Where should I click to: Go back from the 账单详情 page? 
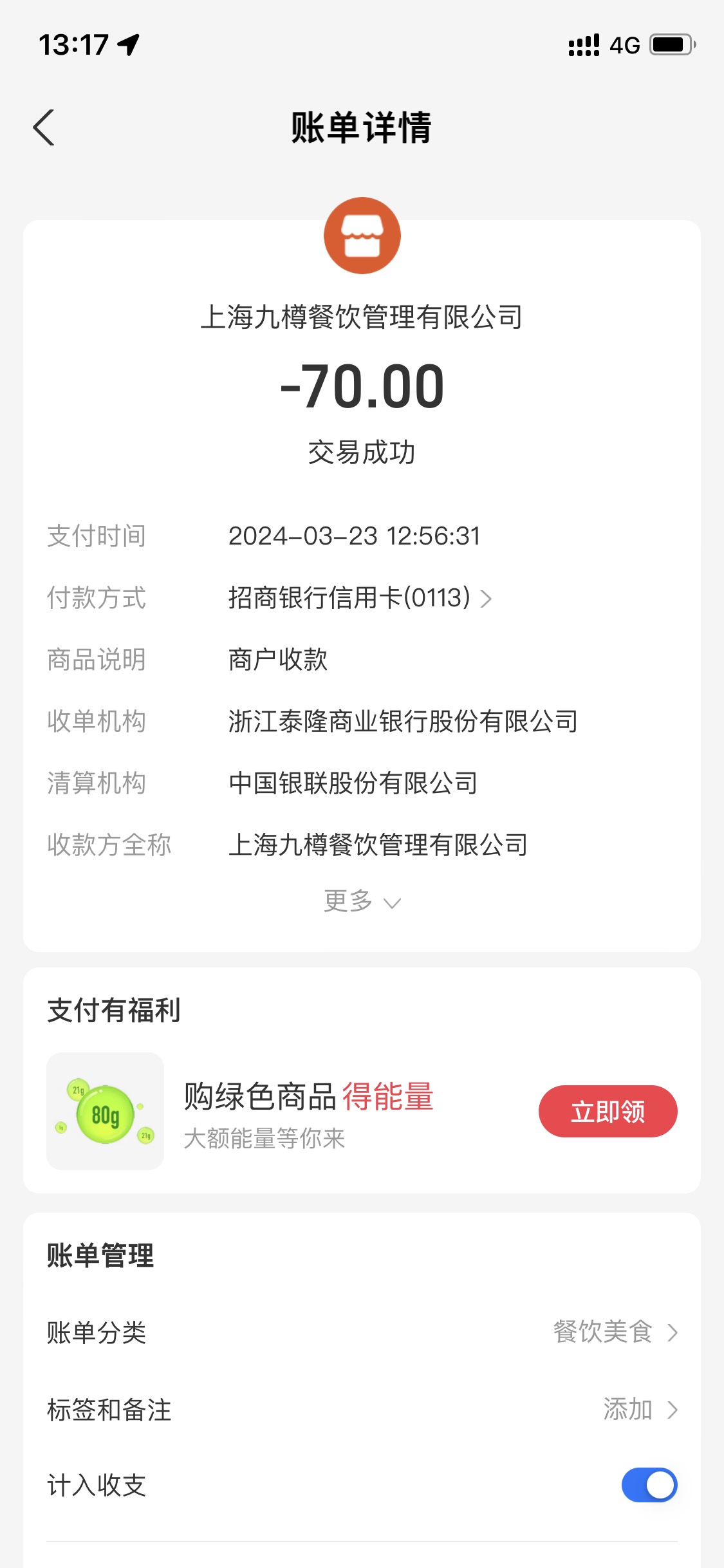click(x=44, y=127)
